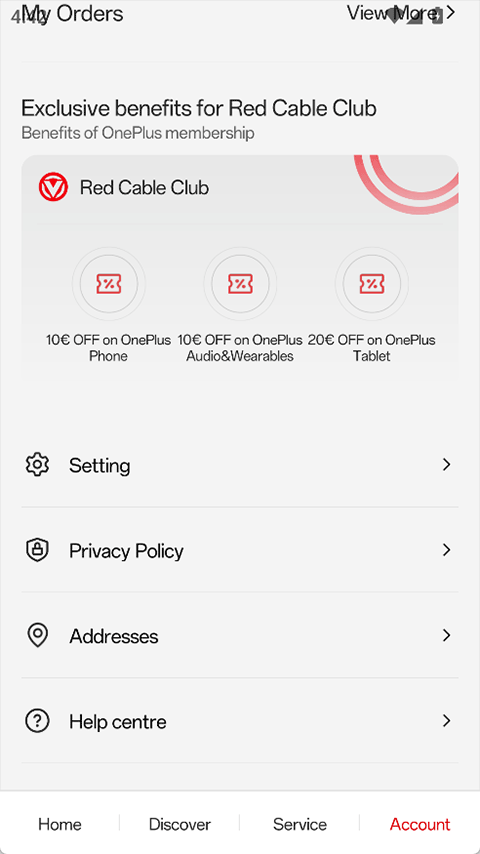
Task: Open the Help centre row
Action: click(x=240, y=721)
